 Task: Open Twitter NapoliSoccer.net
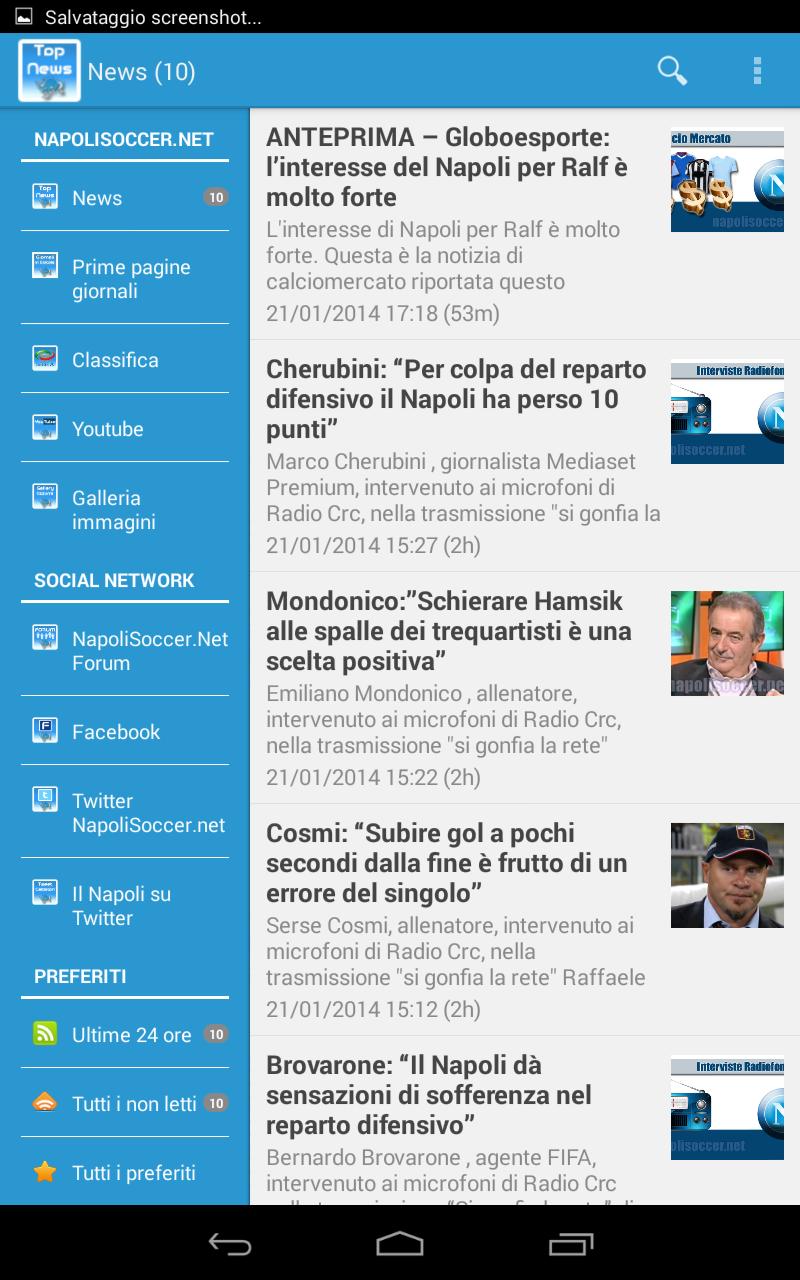click(125, 813)
